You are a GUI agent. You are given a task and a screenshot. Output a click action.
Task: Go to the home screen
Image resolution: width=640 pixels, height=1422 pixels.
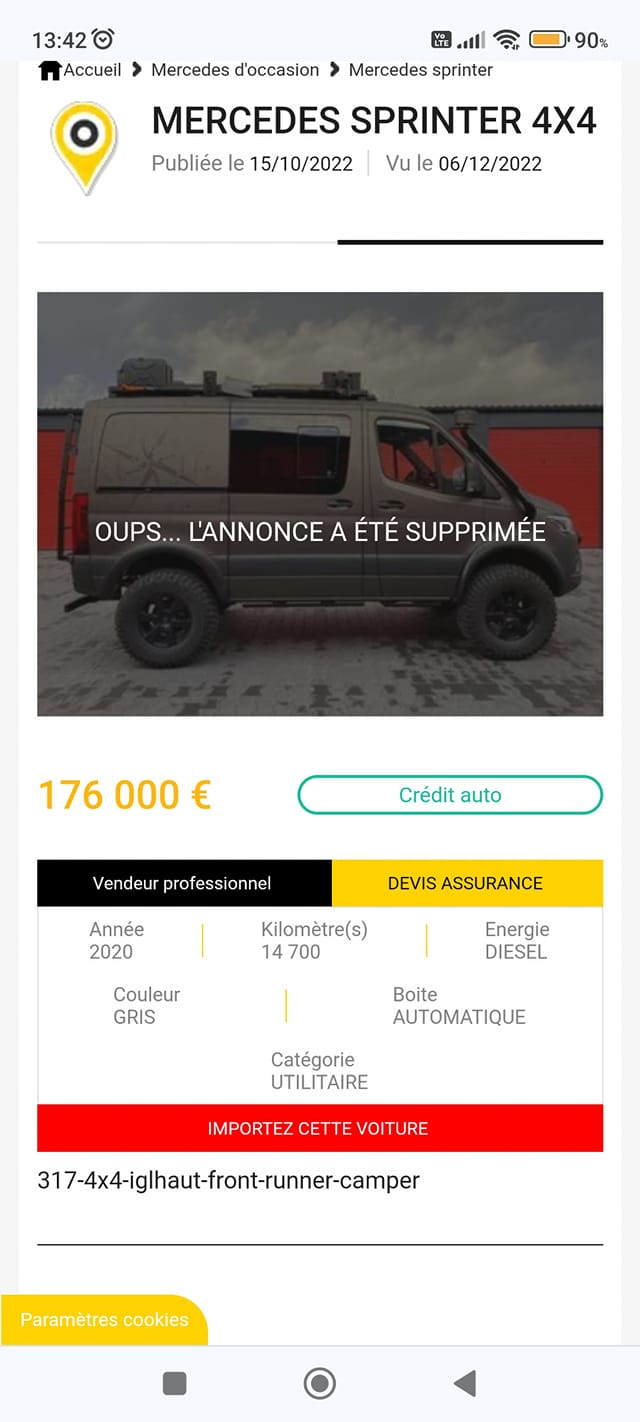(x=319, y=1383)
